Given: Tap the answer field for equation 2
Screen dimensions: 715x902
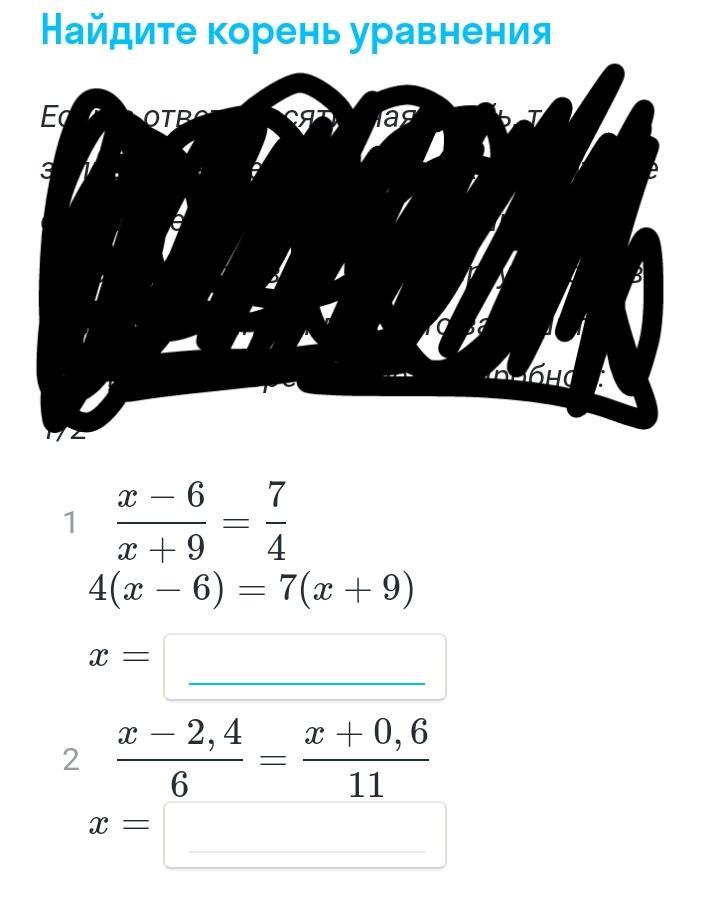Looking at the screenshot, I should (x=305, y=834).
